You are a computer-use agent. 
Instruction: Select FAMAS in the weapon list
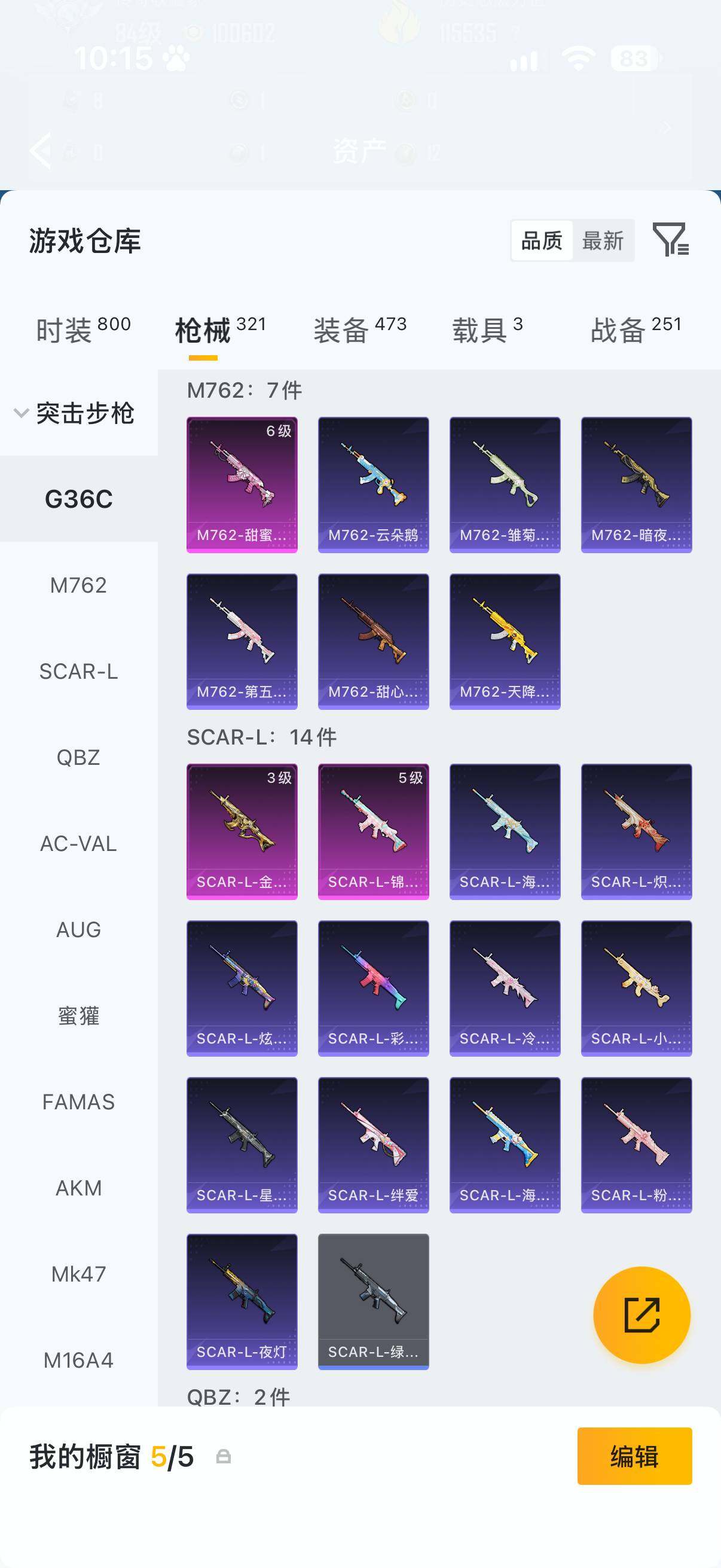coord(78,1102)
